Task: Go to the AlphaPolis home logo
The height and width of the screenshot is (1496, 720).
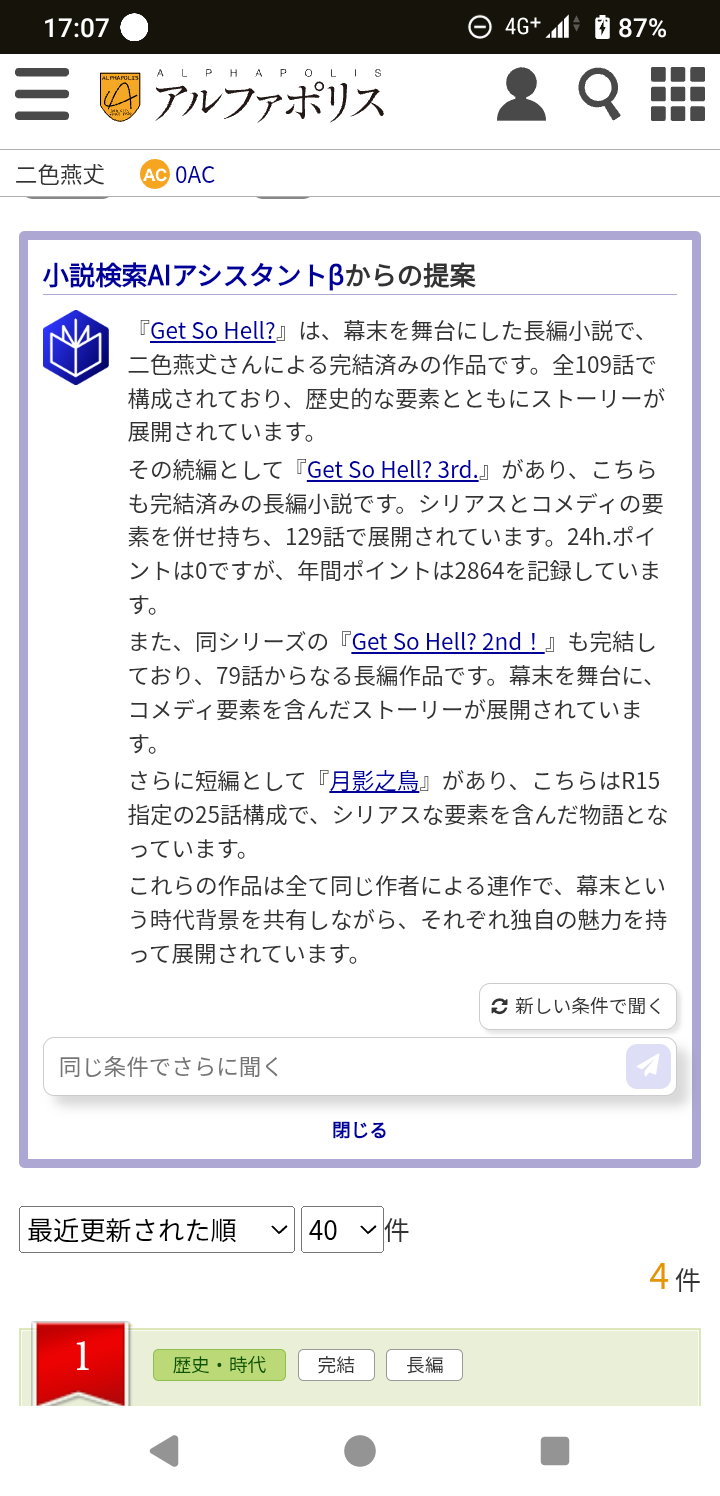Action: tap(242, 97)
